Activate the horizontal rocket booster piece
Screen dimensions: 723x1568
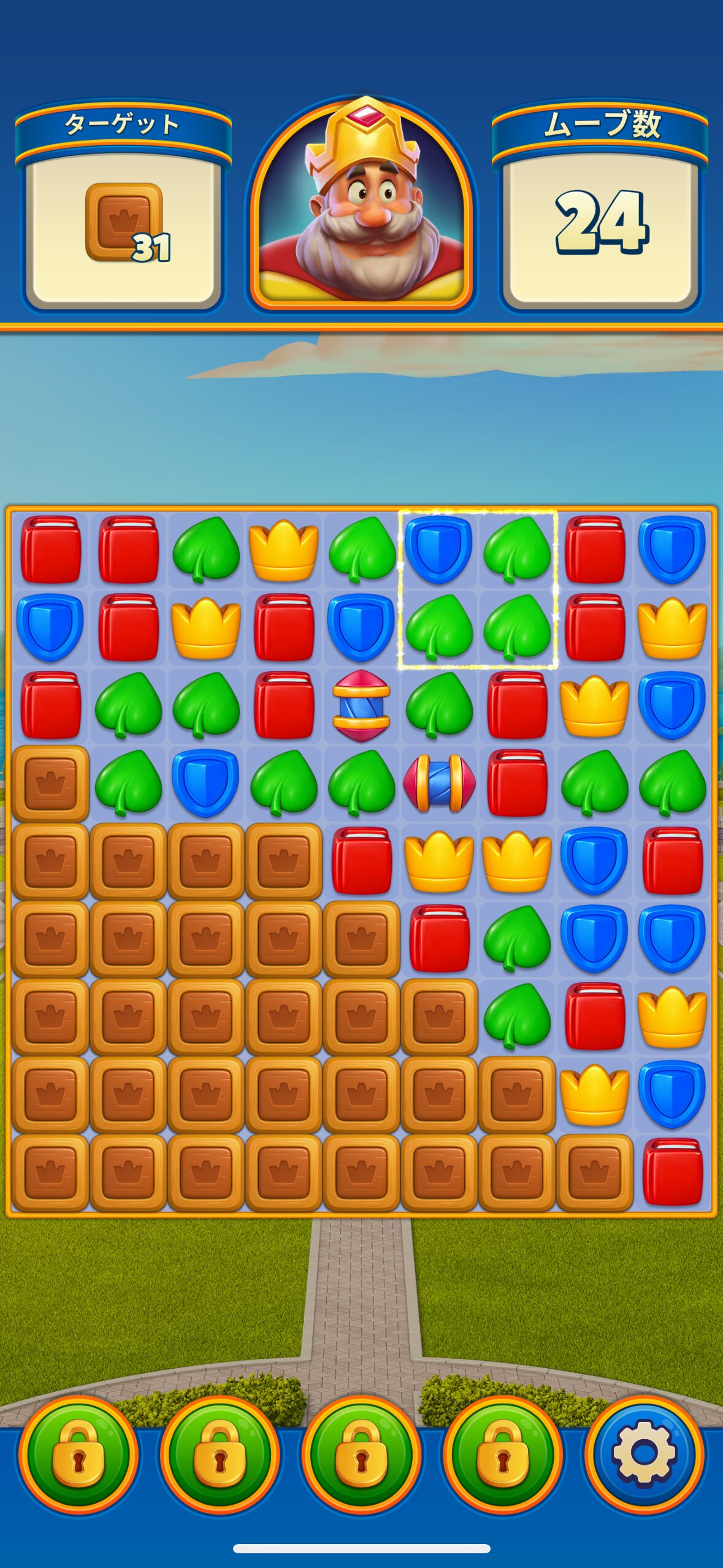click(x=439, y=783)
